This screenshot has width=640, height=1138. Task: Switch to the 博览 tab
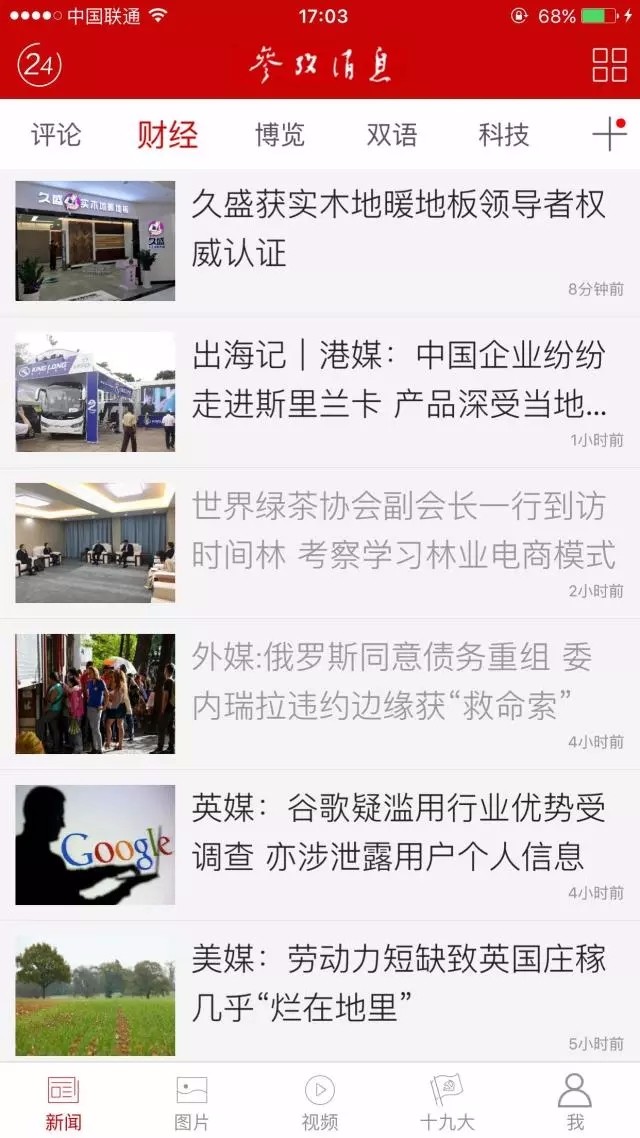[x=280, y=135]
